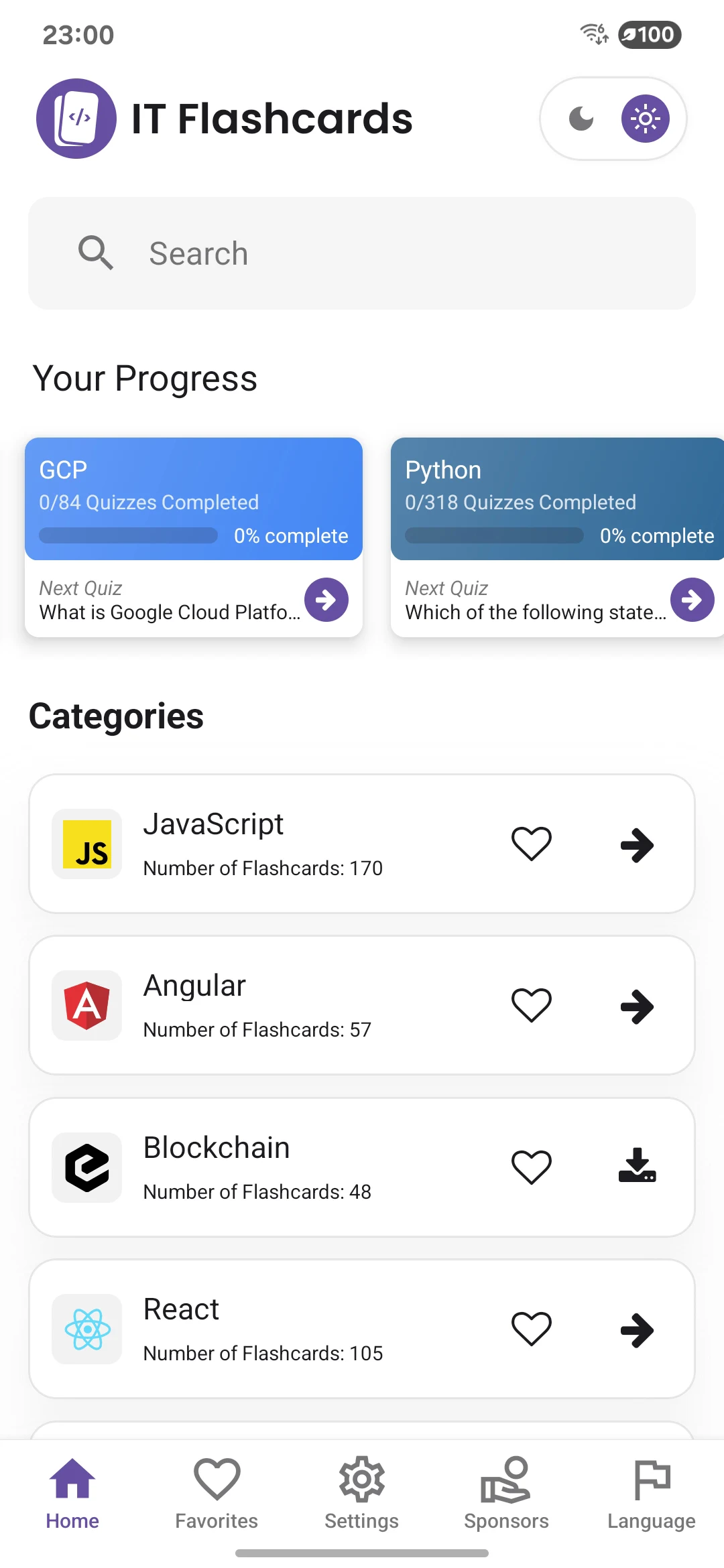724x1568 pixels.
Task: Start the Python next quiz via arrow
Action: click(x=692, y=600)
